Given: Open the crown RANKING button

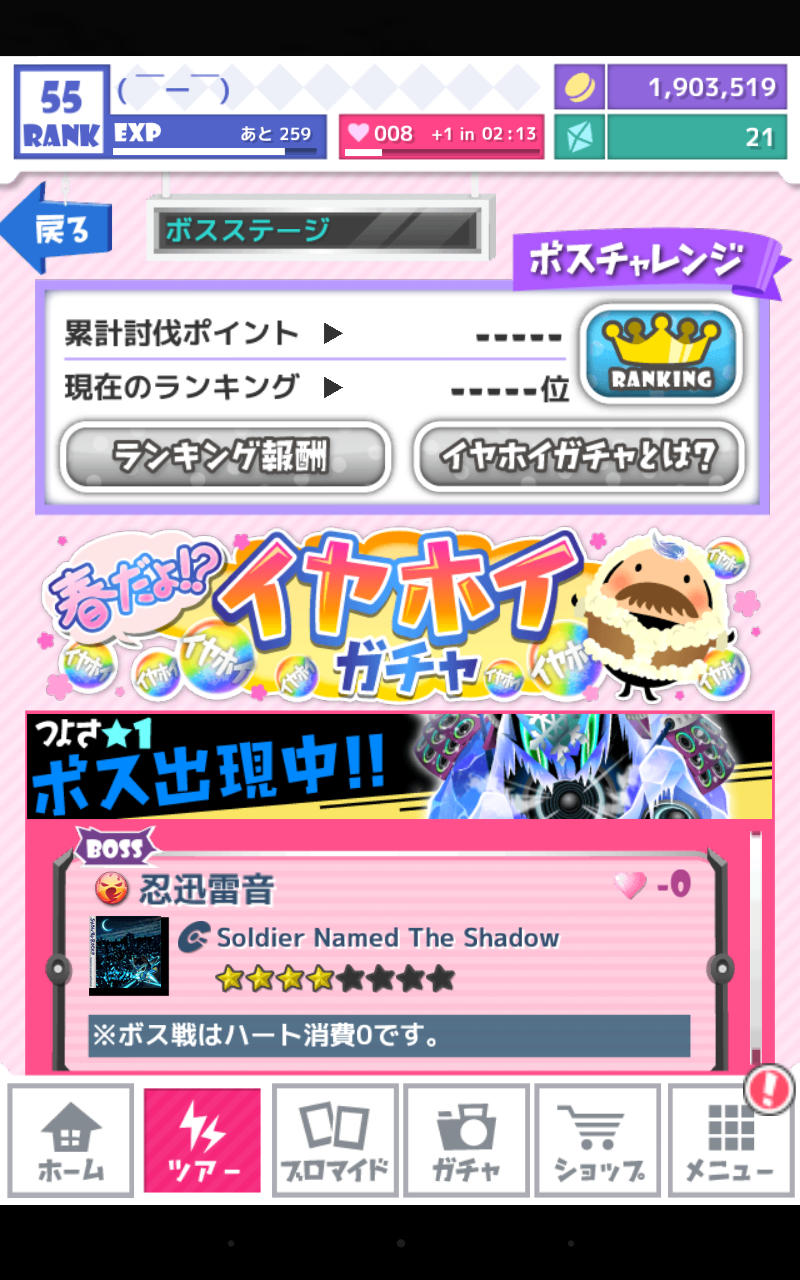Looking at the screenshot, I should click(x=661, y=354).
